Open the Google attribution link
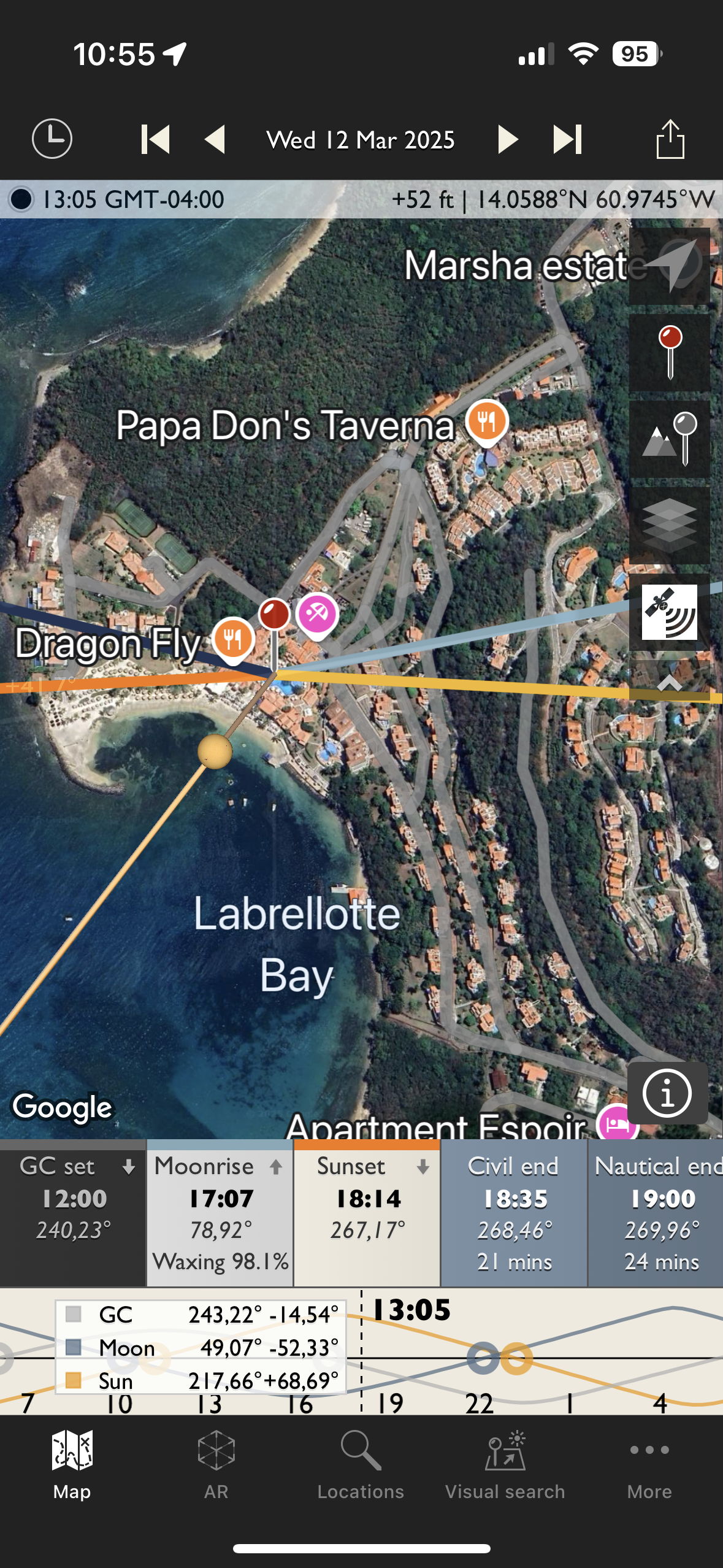Image resolution: width=723 pixels, height=1568 pixels. [63, 1107]
